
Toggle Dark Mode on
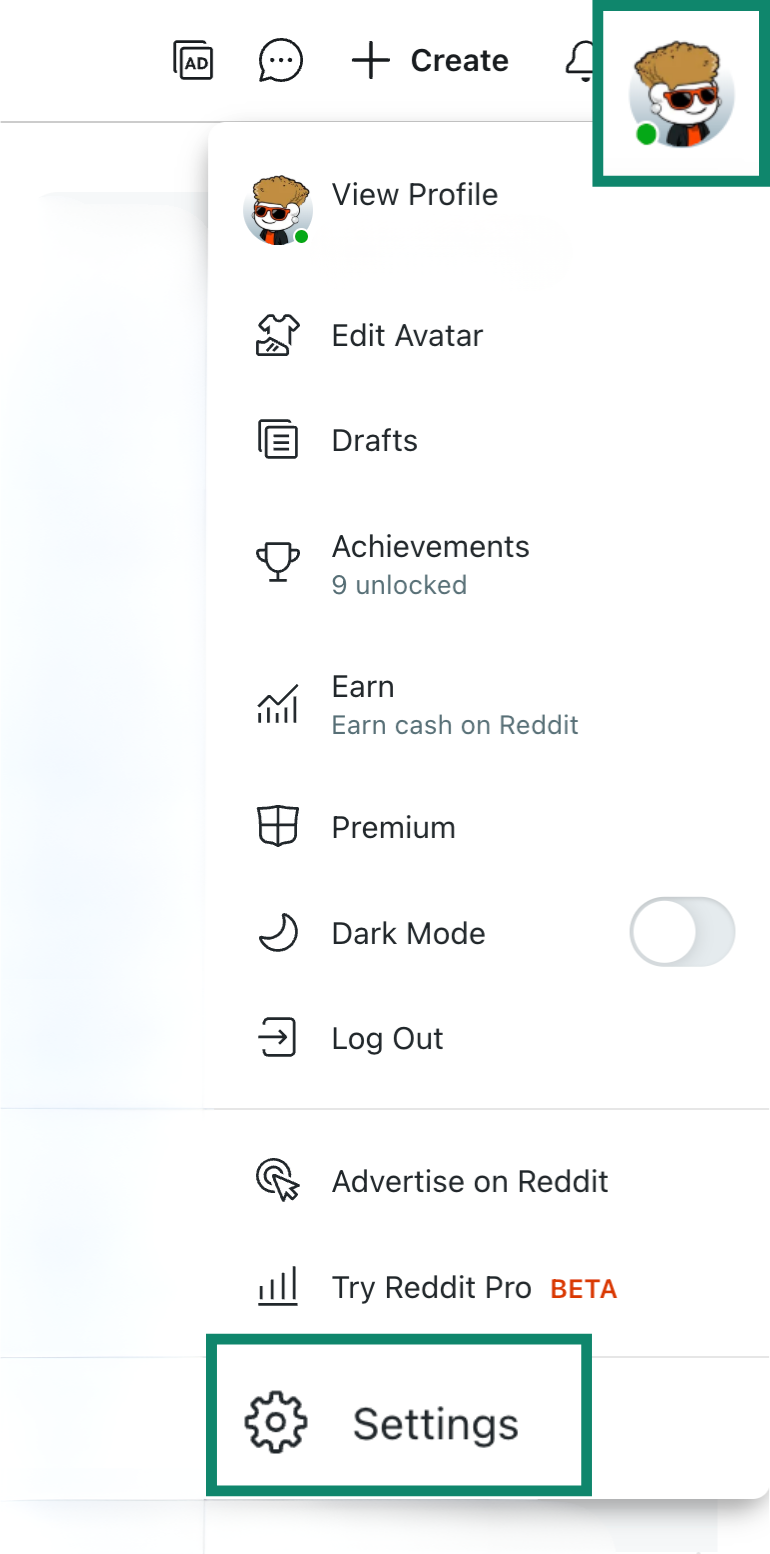point(683,932)
